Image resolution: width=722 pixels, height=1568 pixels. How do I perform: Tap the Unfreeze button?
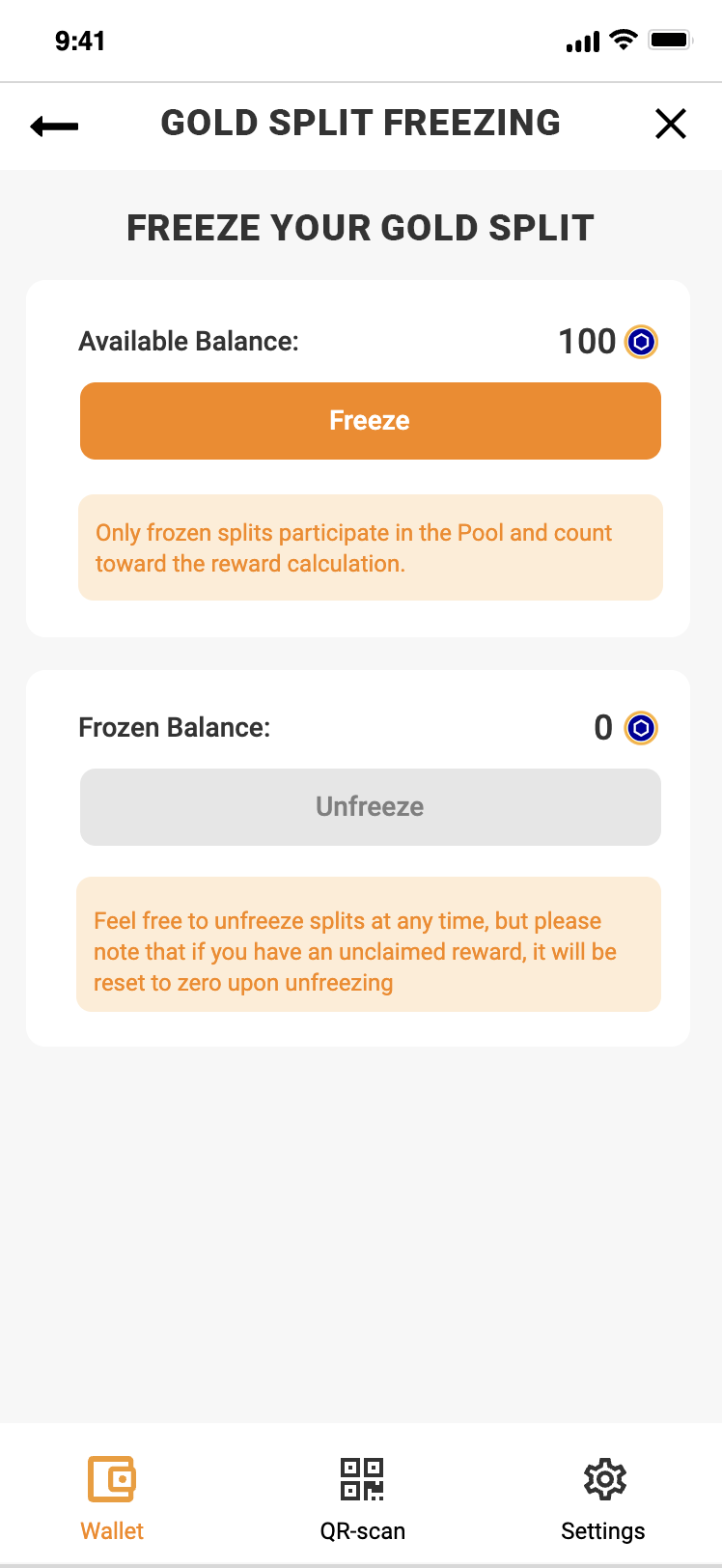pyautogui.click(x=370, y=807)
